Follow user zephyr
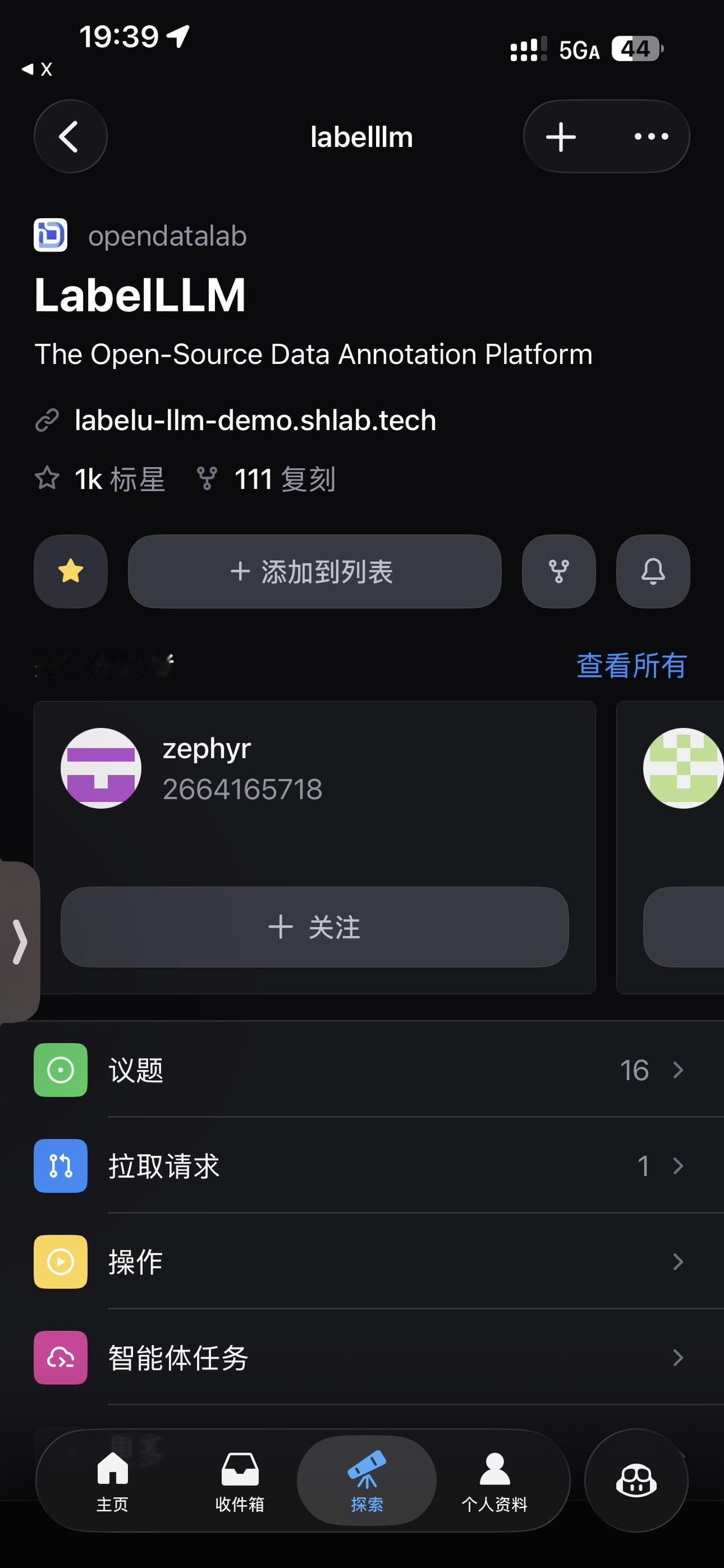 (x=314, y=927)
